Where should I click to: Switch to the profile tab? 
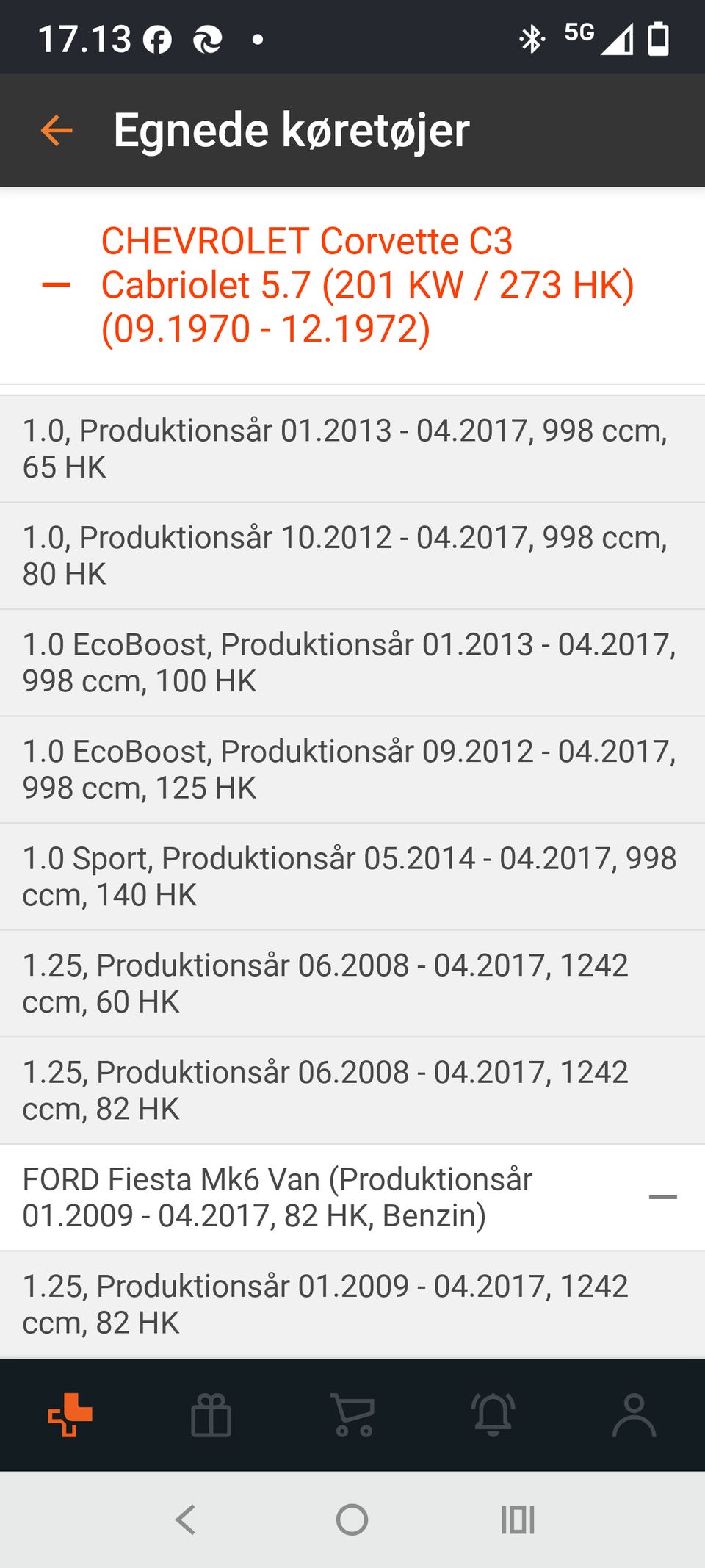pos(634,1414)
